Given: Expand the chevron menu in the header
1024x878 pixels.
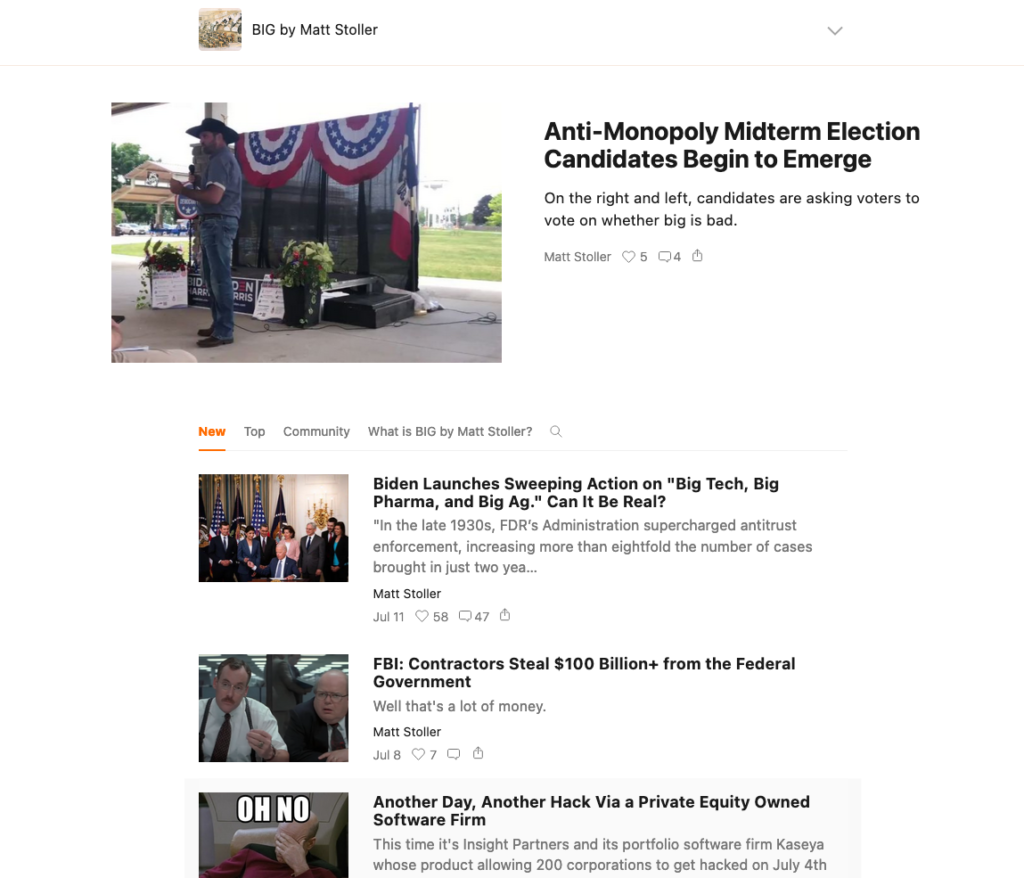Looking at the screenshot, I should (x=835, y=31).
